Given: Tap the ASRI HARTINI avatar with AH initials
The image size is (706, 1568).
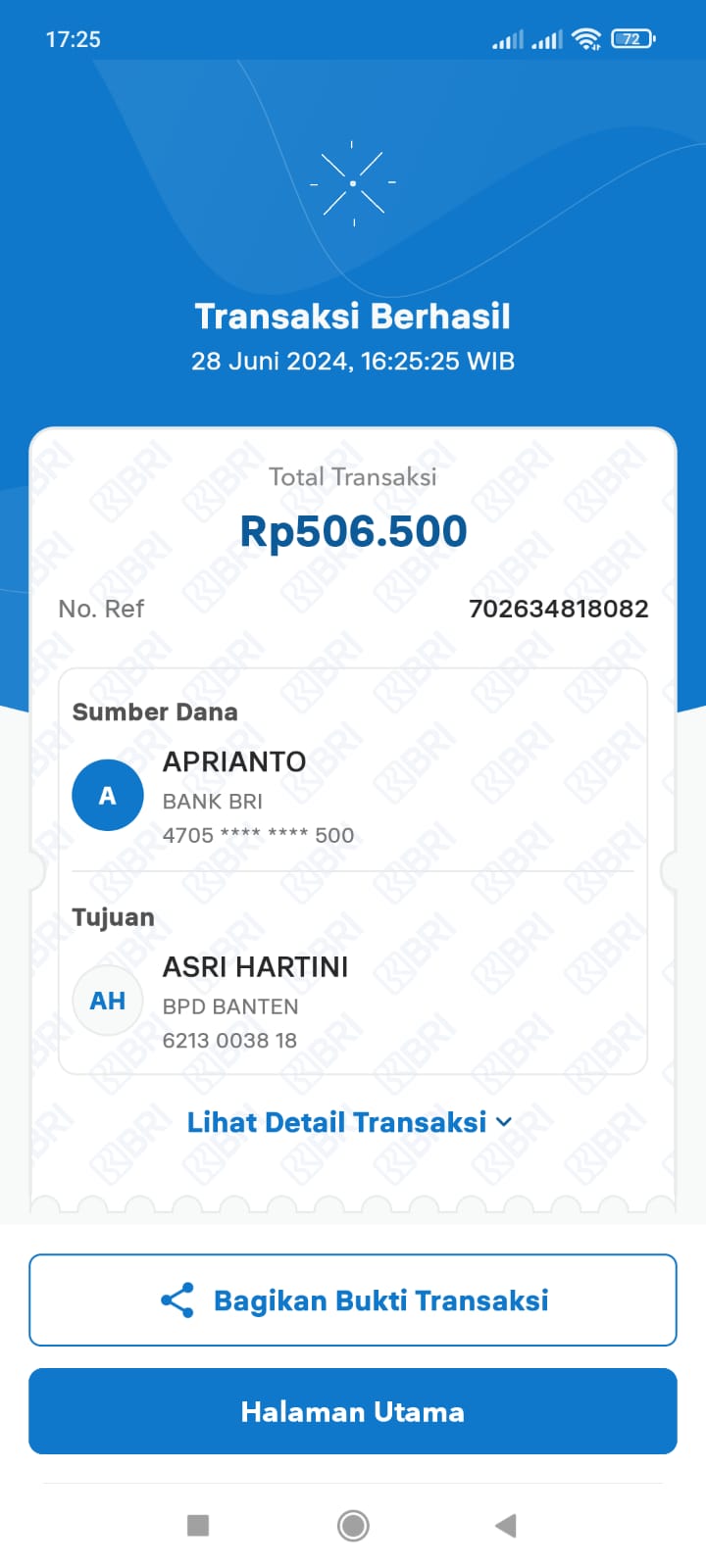Looking at the screenshot, I should (108, 1001).
